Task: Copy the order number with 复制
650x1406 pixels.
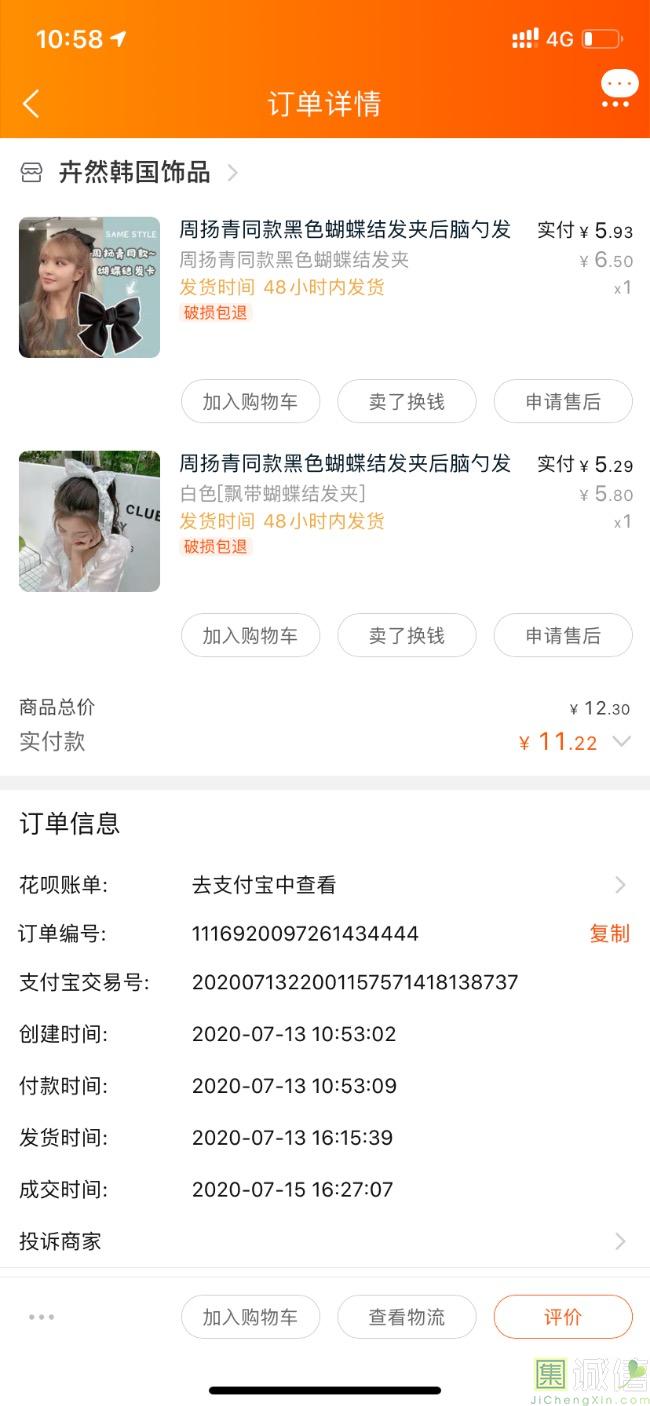Action: pos(609,934)
